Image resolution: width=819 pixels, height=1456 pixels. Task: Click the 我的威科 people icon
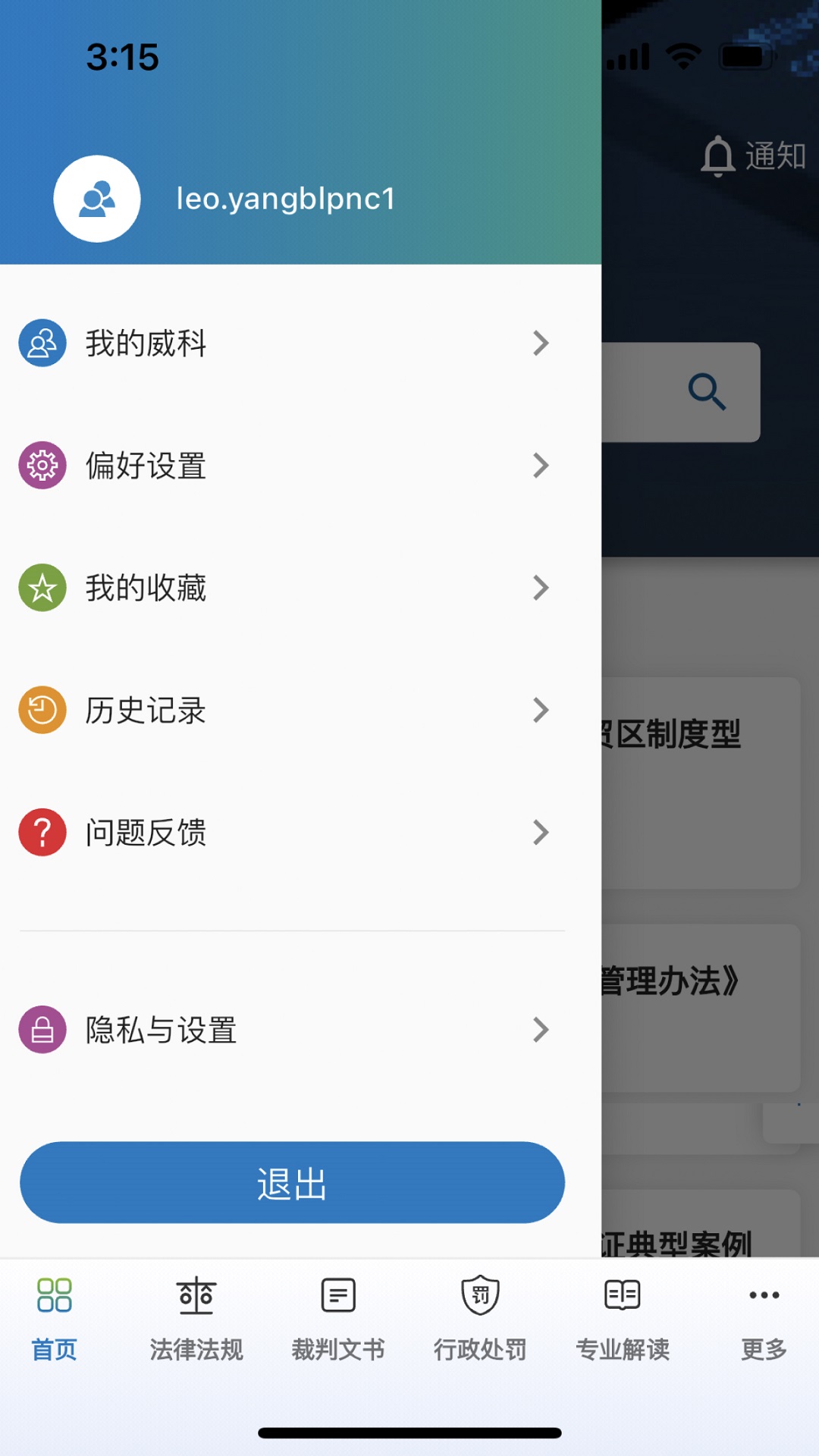(x=42, y=342)
